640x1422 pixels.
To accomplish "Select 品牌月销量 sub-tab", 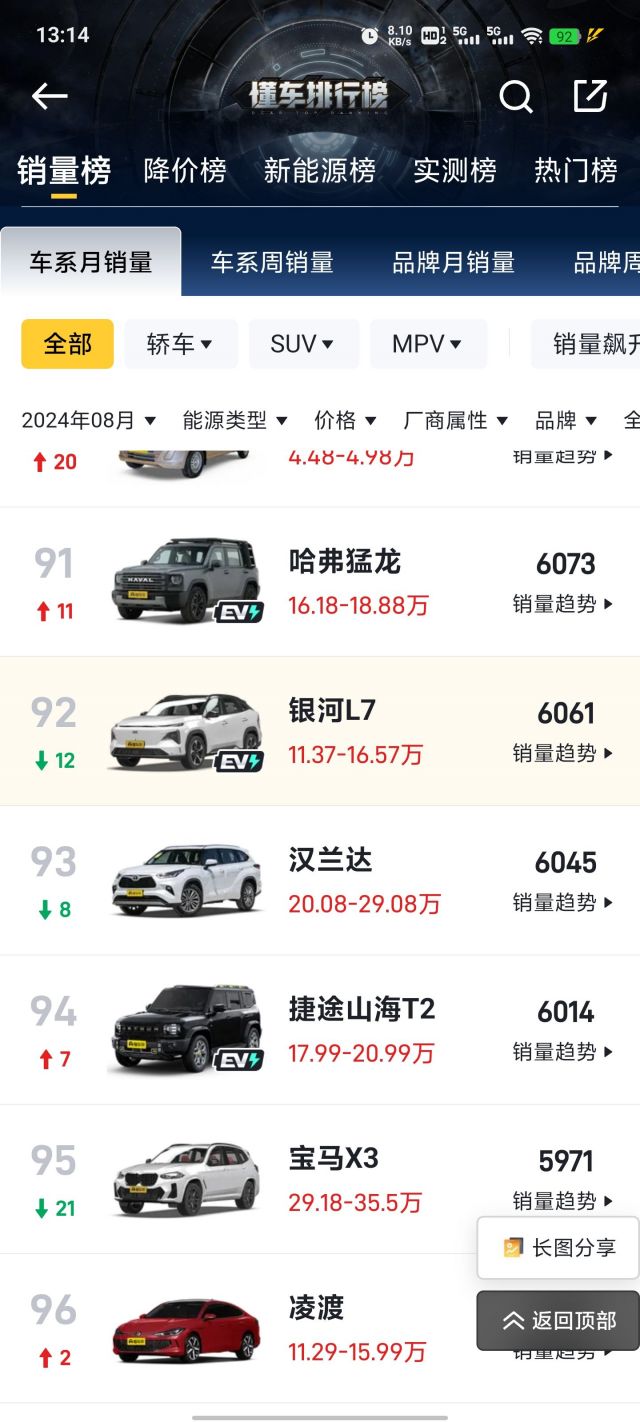I will point(453,263).
